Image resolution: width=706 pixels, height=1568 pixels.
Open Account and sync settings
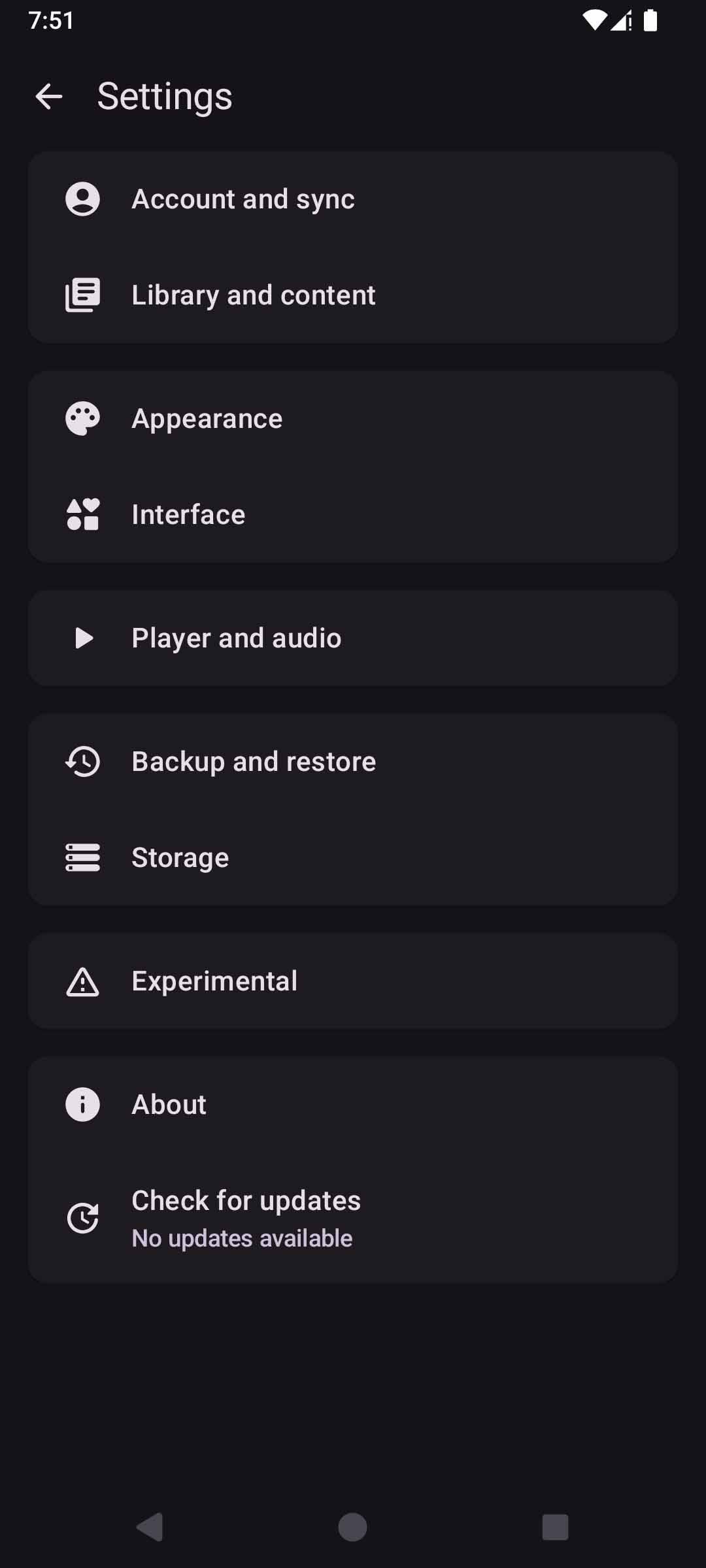point(353,199)
